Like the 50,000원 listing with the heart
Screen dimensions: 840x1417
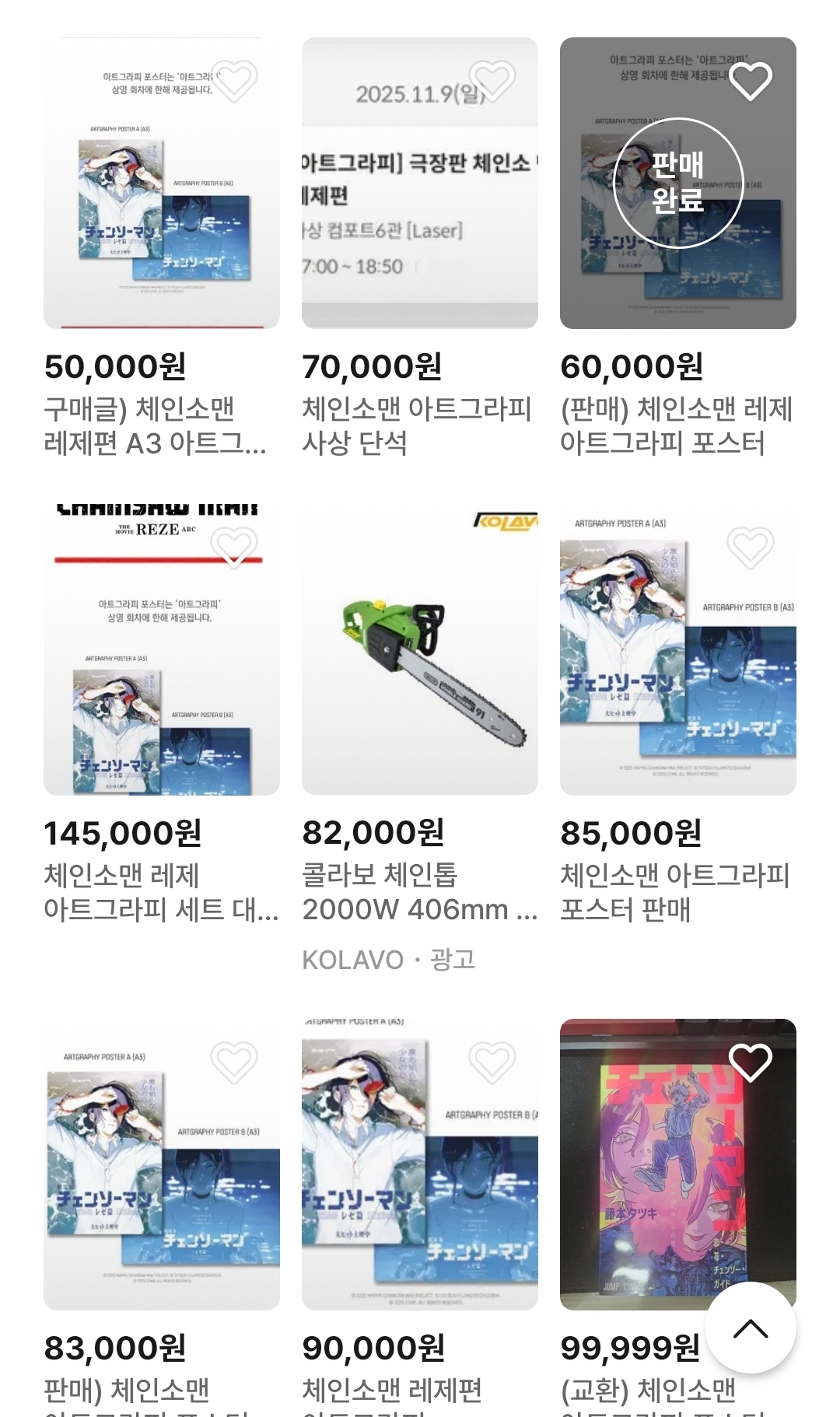tap(234, 80)
